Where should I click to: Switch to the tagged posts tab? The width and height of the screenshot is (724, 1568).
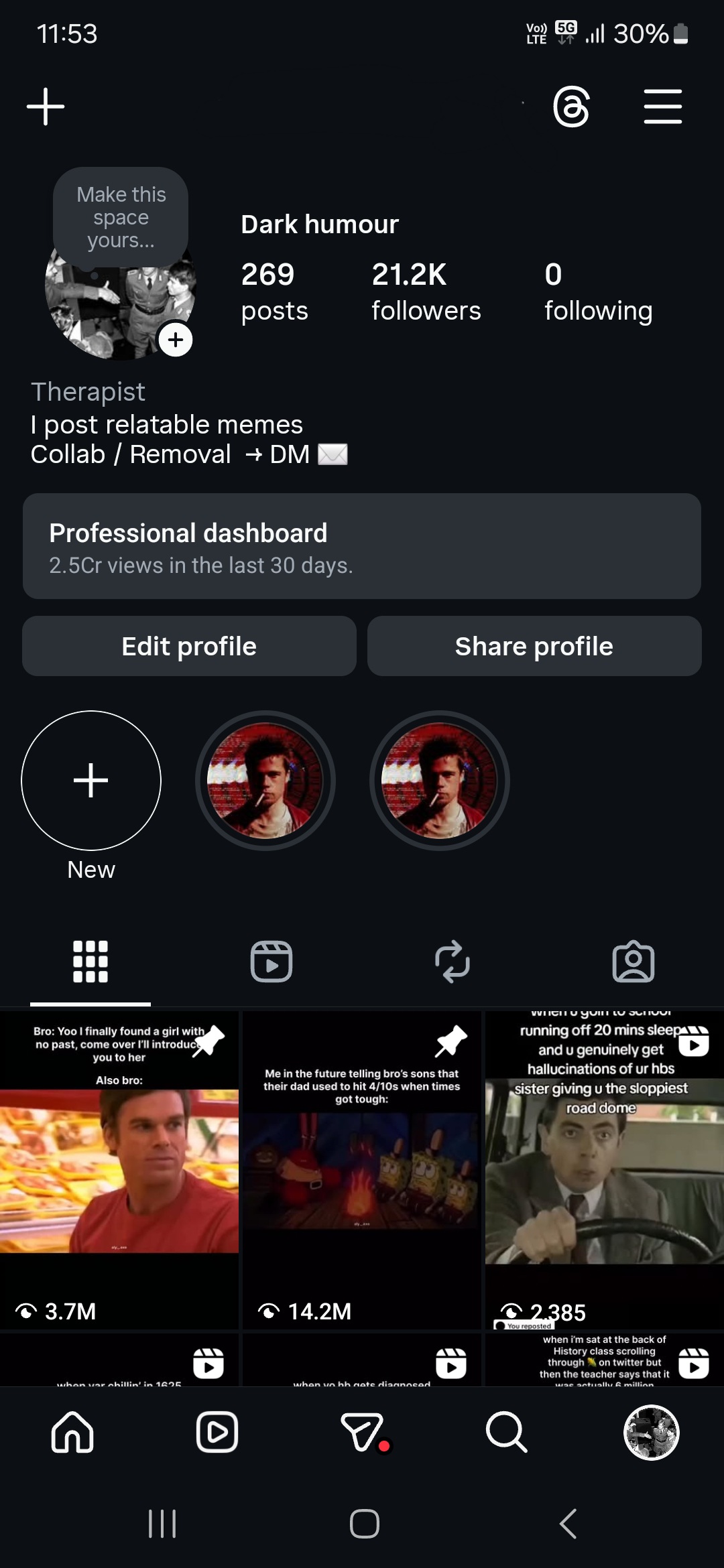tap(633, 962)
